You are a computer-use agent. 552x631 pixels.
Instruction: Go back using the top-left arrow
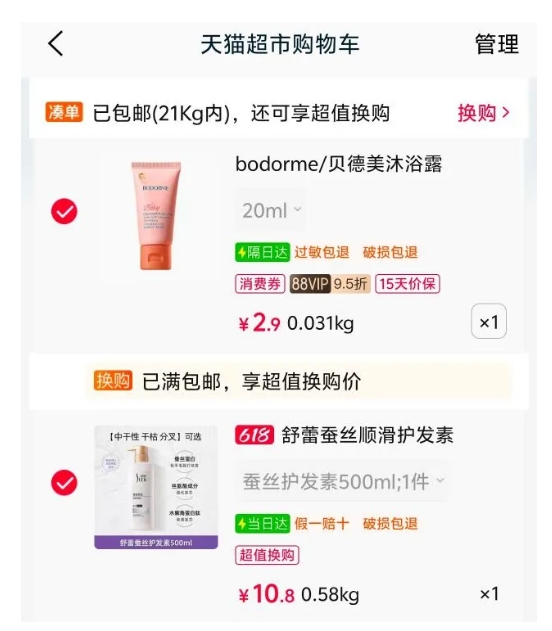click(x=56, y=43)
